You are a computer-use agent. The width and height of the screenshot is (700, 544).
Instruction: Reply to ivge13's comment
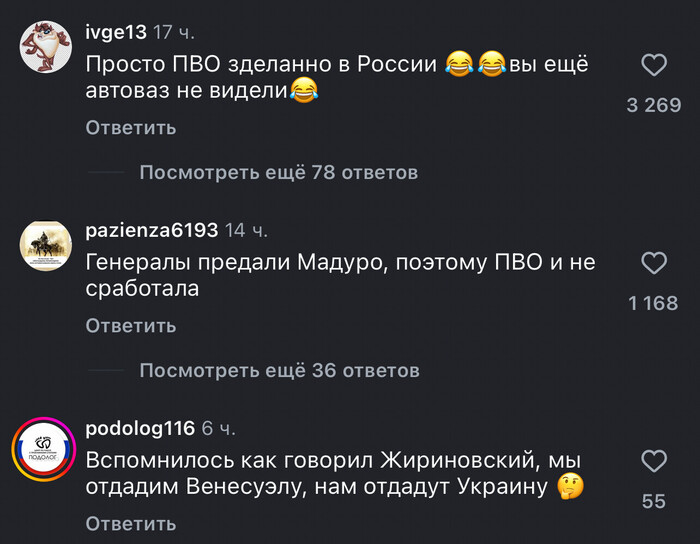click(130, 127)
